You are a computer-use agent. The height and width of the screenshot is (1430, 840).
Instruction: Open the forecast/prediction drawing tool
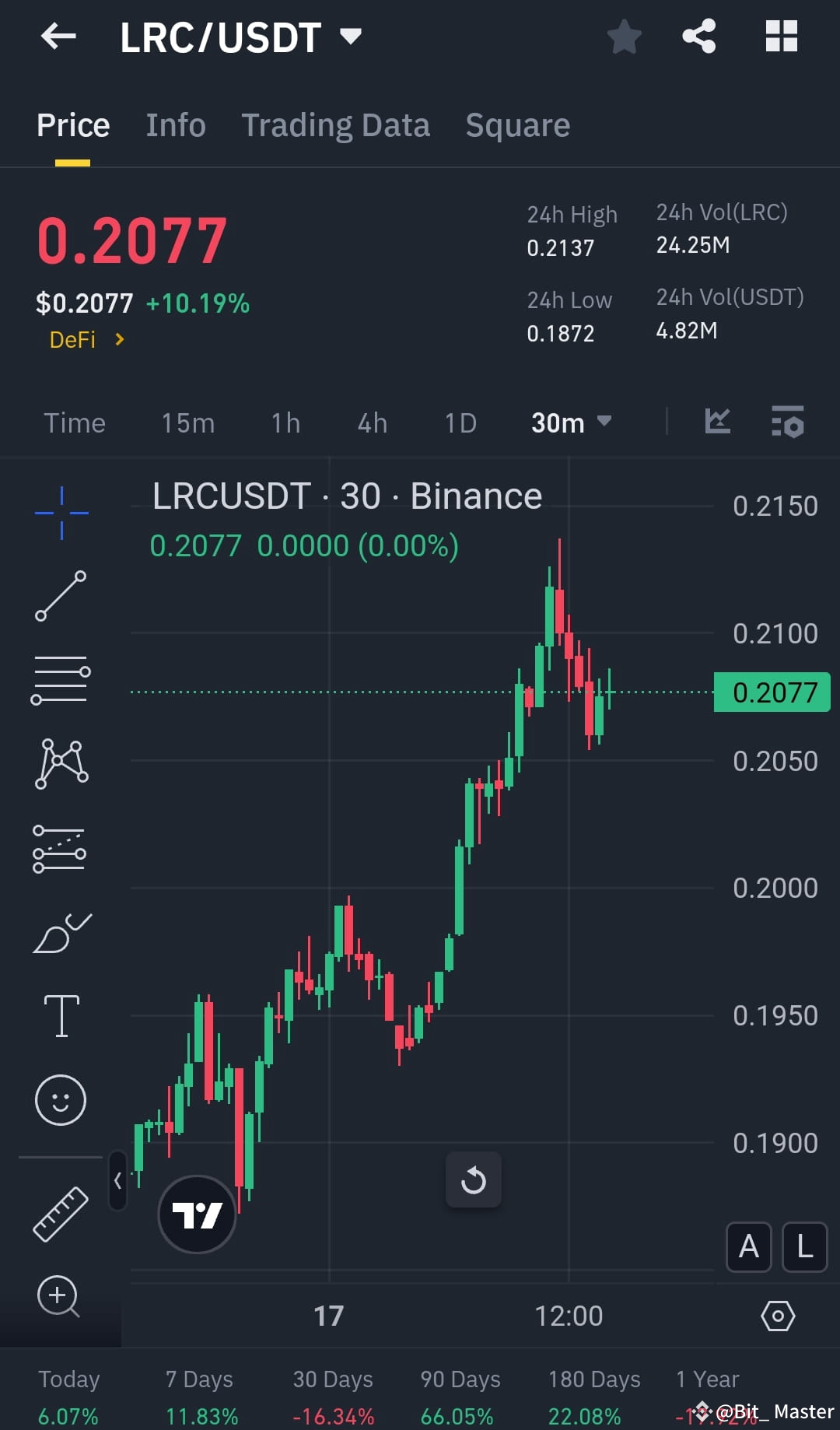click(61, 850)
